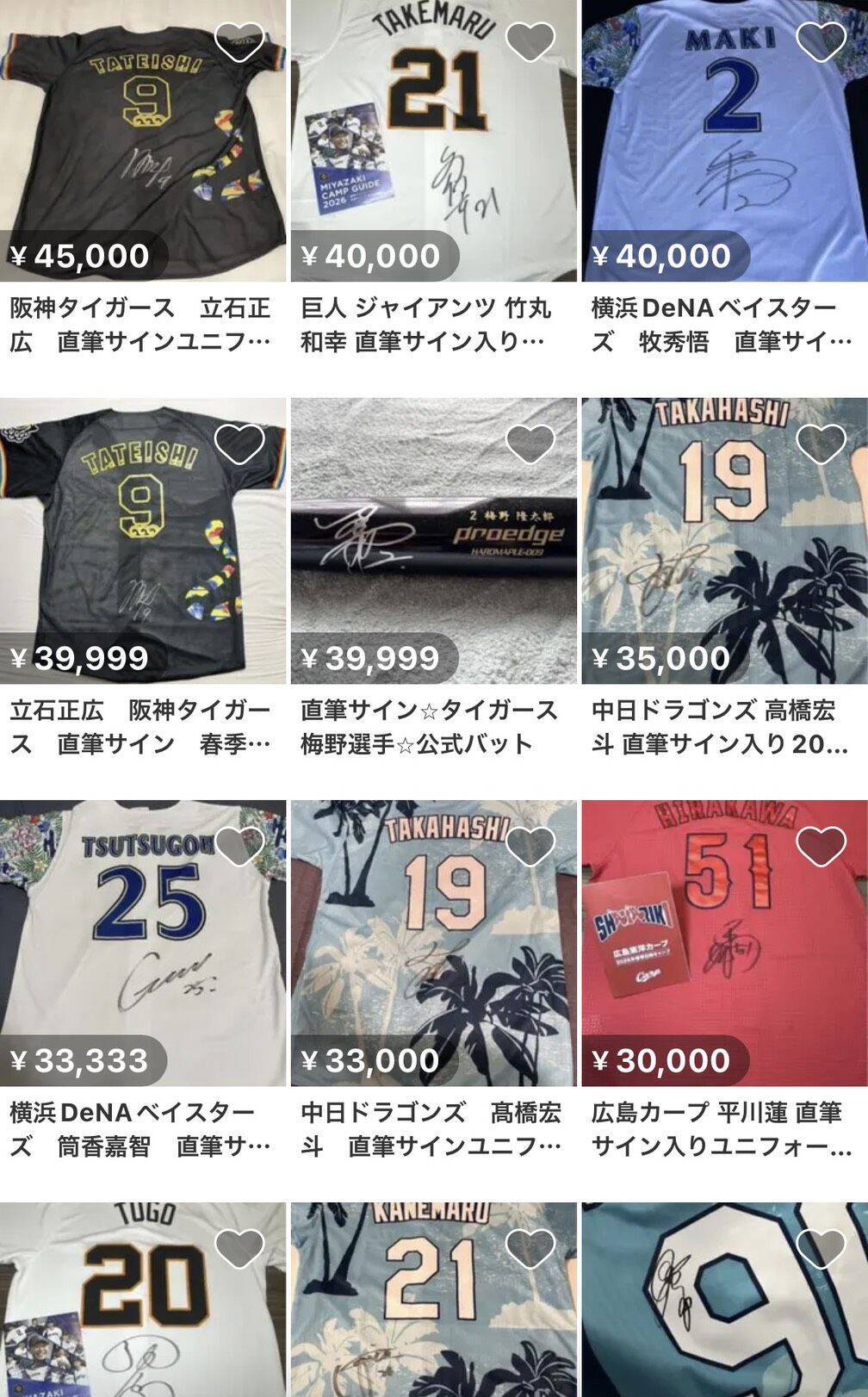Expand the Hirakawa Carp listing title
868x1397 pixels.
pyautogui.click(x=723, y=1133)
